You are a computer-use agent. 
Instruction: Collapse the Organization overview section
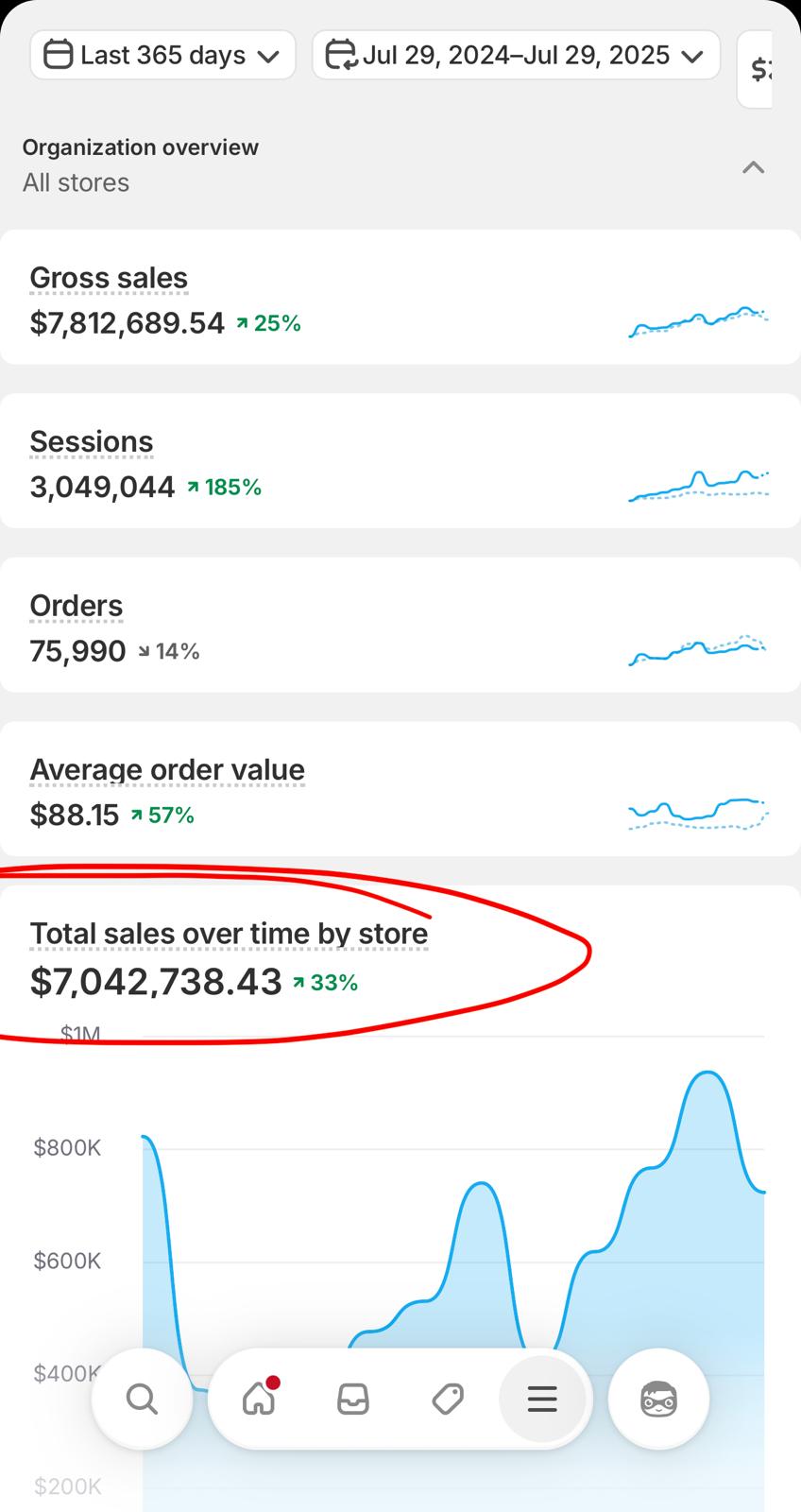pos(753,167)
